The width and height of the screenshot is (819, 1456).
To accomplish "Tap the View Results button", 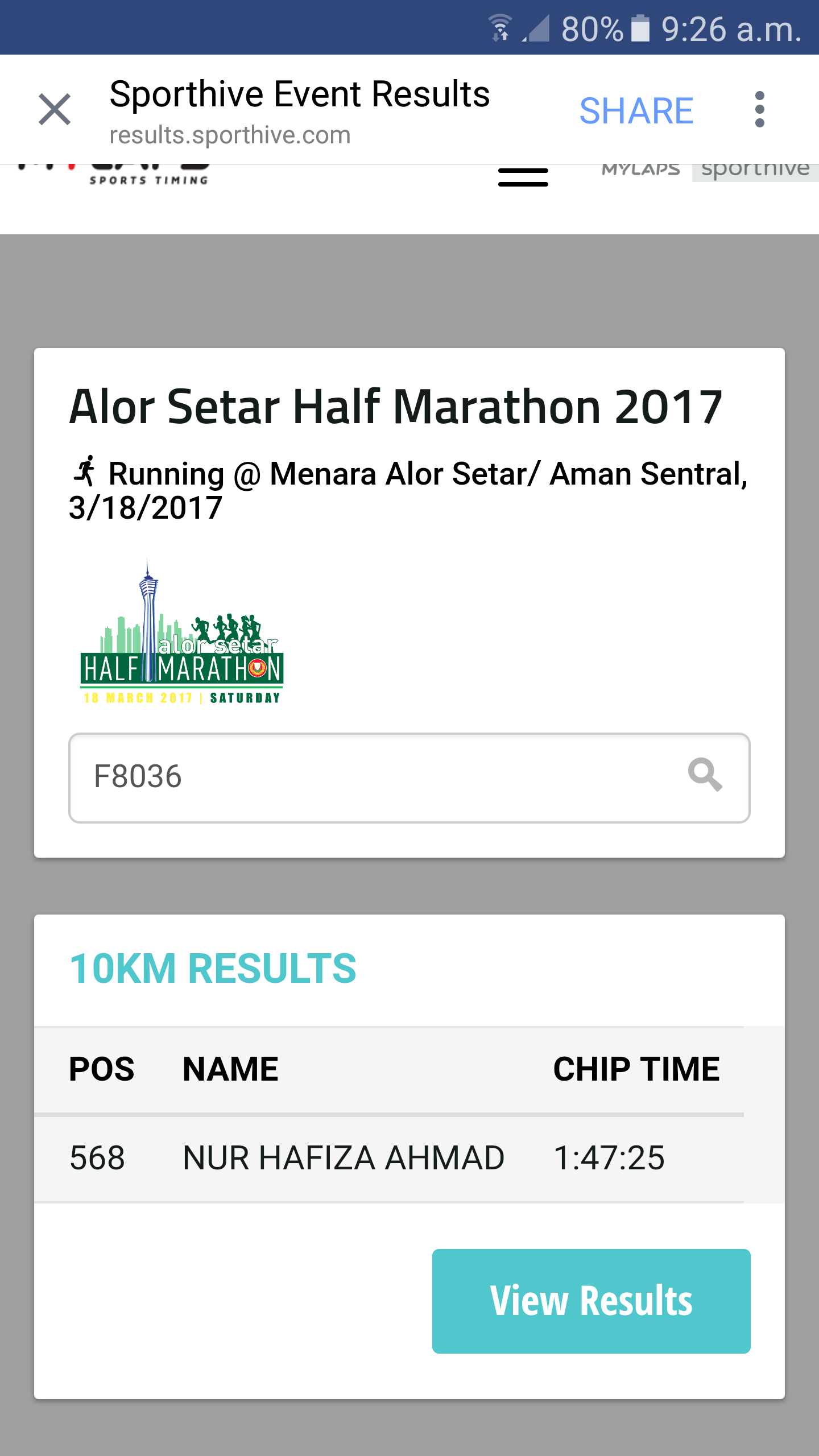I will pyautogui.click(x=591, y=1301).
